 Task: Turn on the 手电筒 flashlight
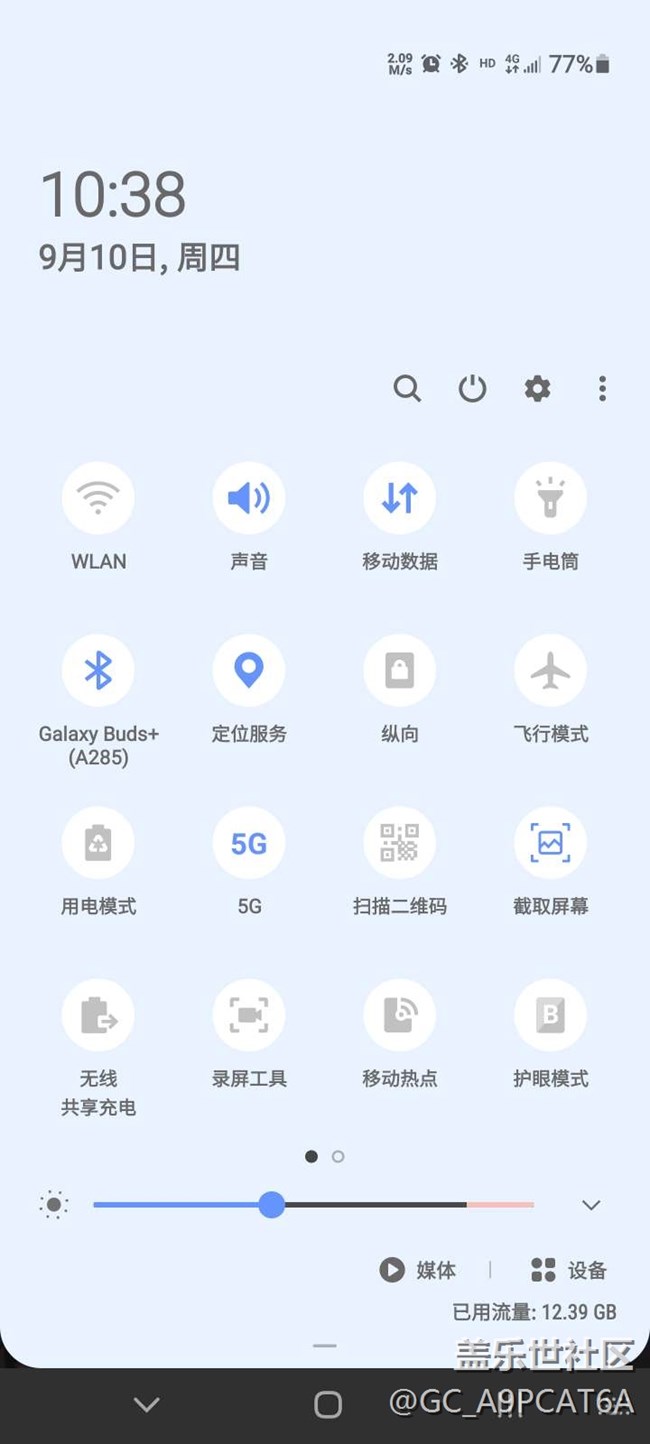550,498
